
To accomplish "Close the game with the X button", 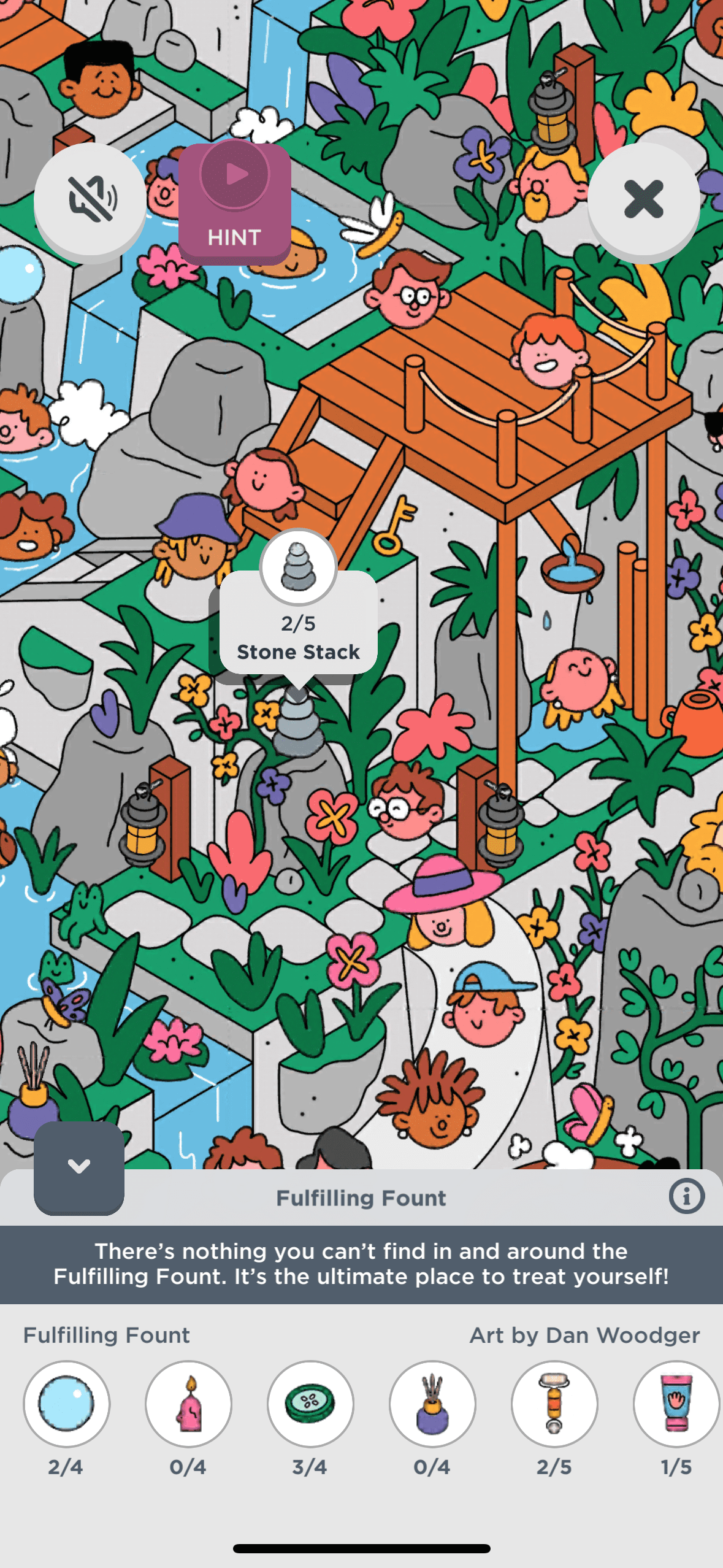I will 643,200.
